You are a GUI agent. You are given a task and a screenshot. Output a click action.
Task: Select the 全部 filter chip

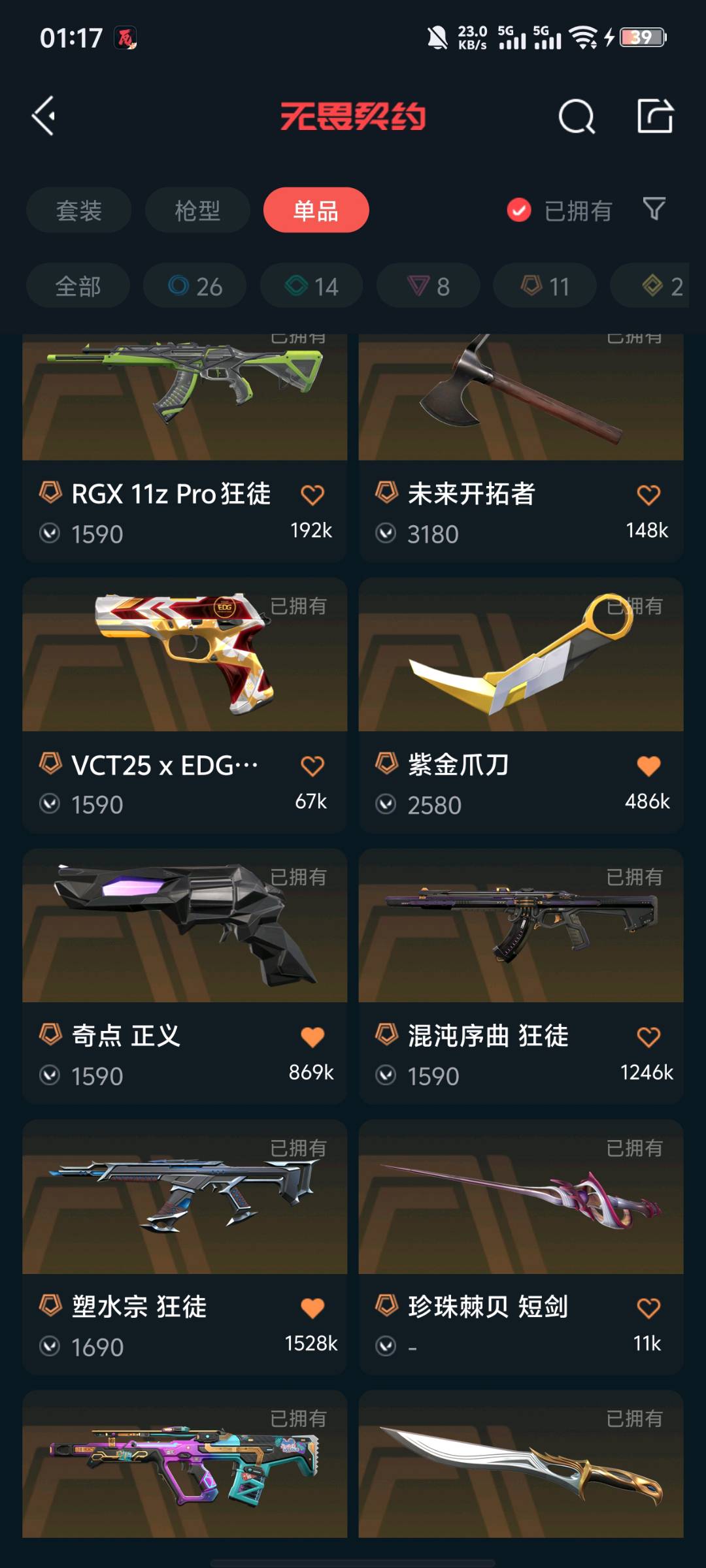point(78,286)
